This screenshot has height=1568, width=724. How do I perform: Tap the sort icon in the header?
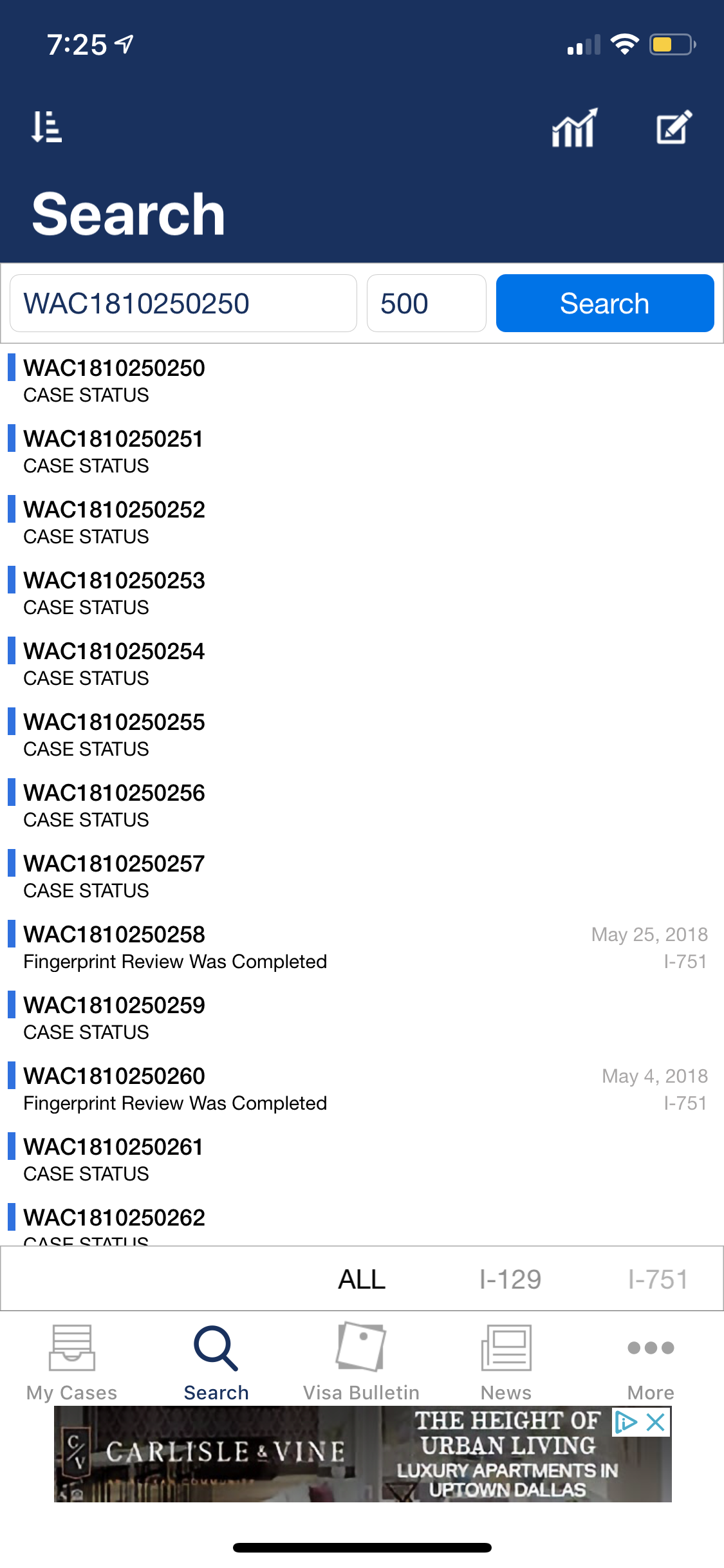(47, 126)
